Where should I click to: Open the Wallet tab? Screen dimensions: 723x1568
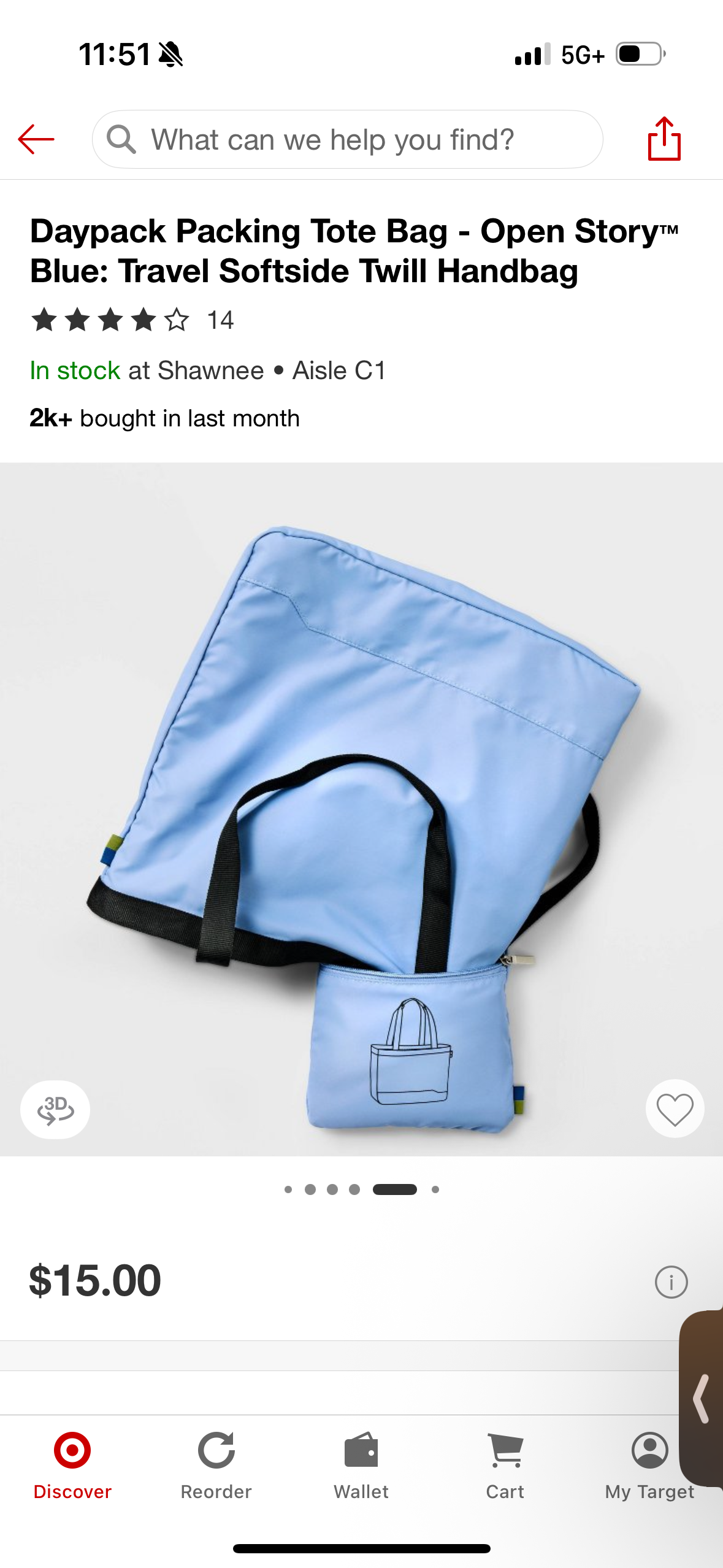click(x=361, y=1465)
